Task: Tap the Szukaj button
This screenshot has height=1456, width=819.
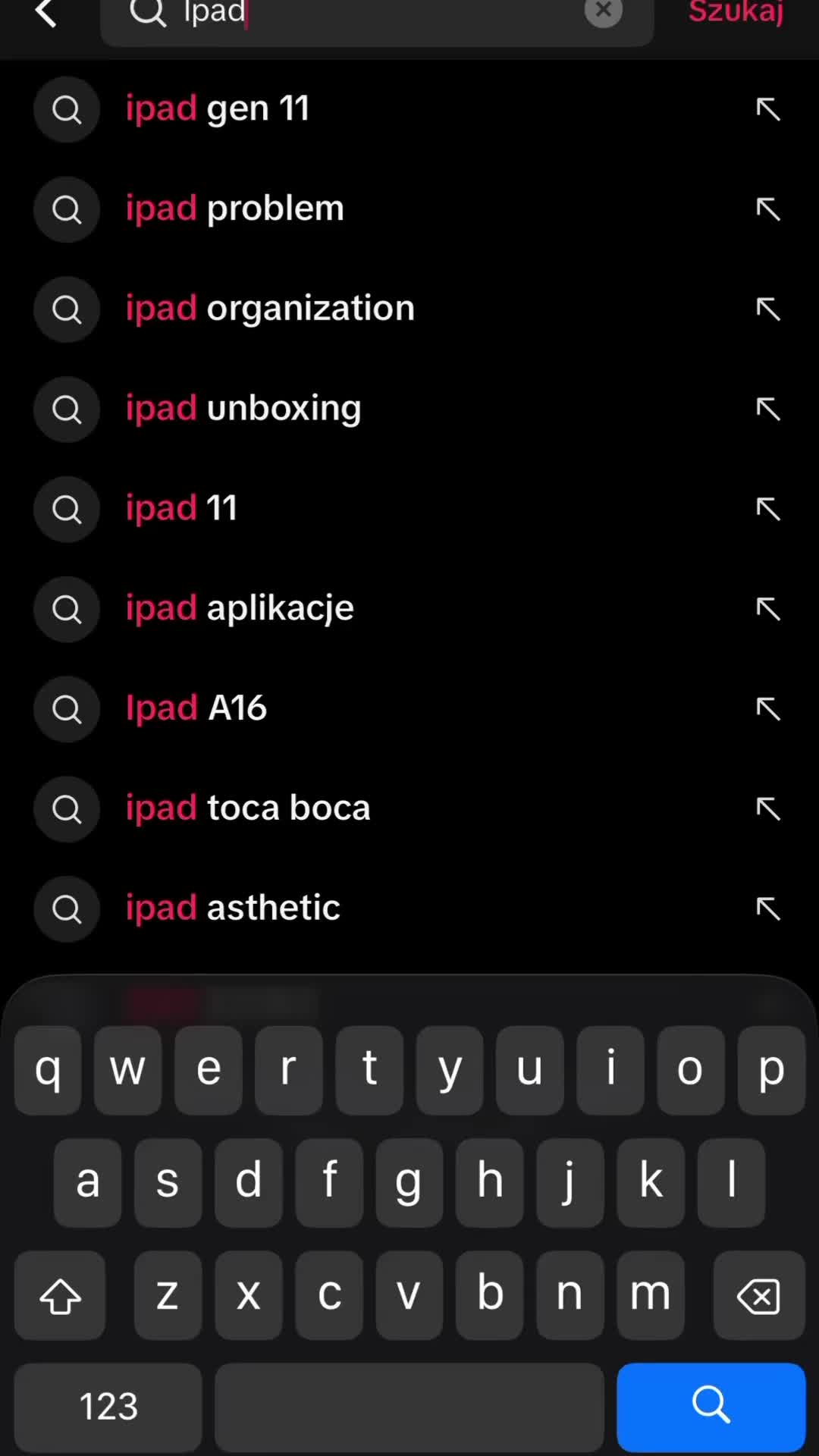Action: [736, 11]
